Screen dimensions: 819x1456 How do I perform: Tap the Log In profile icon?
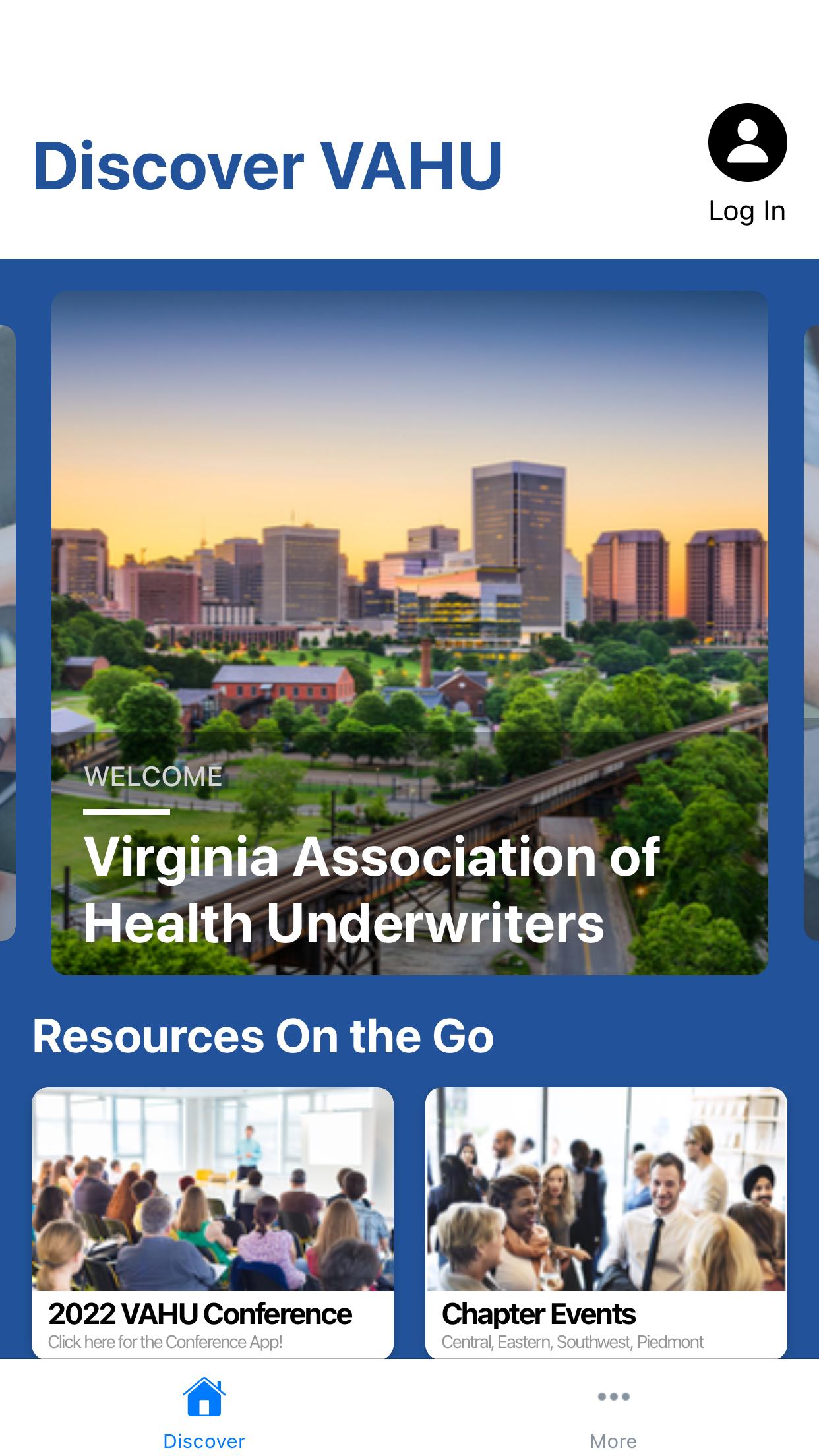click(747, 143)
